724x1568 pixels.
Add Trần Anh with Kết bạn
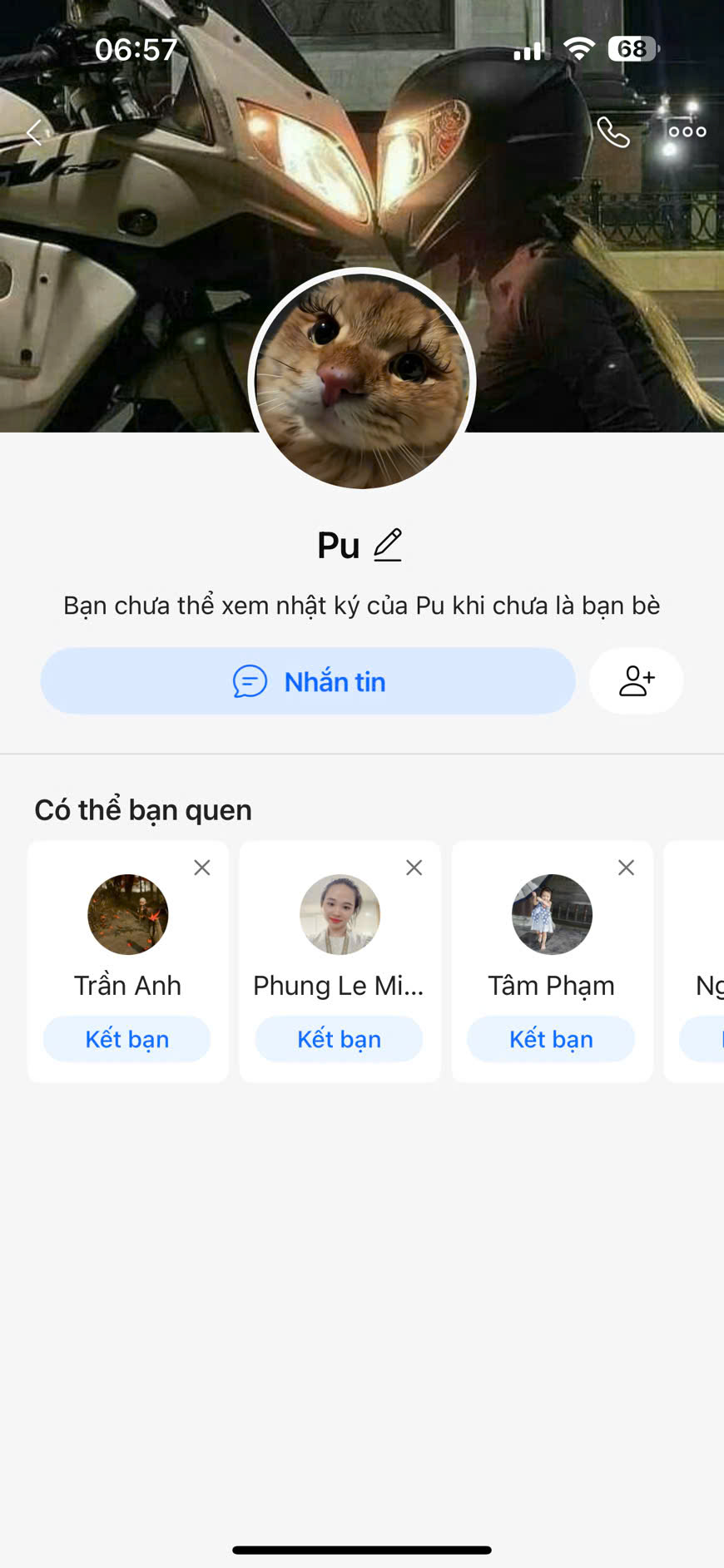[127, 1039]
